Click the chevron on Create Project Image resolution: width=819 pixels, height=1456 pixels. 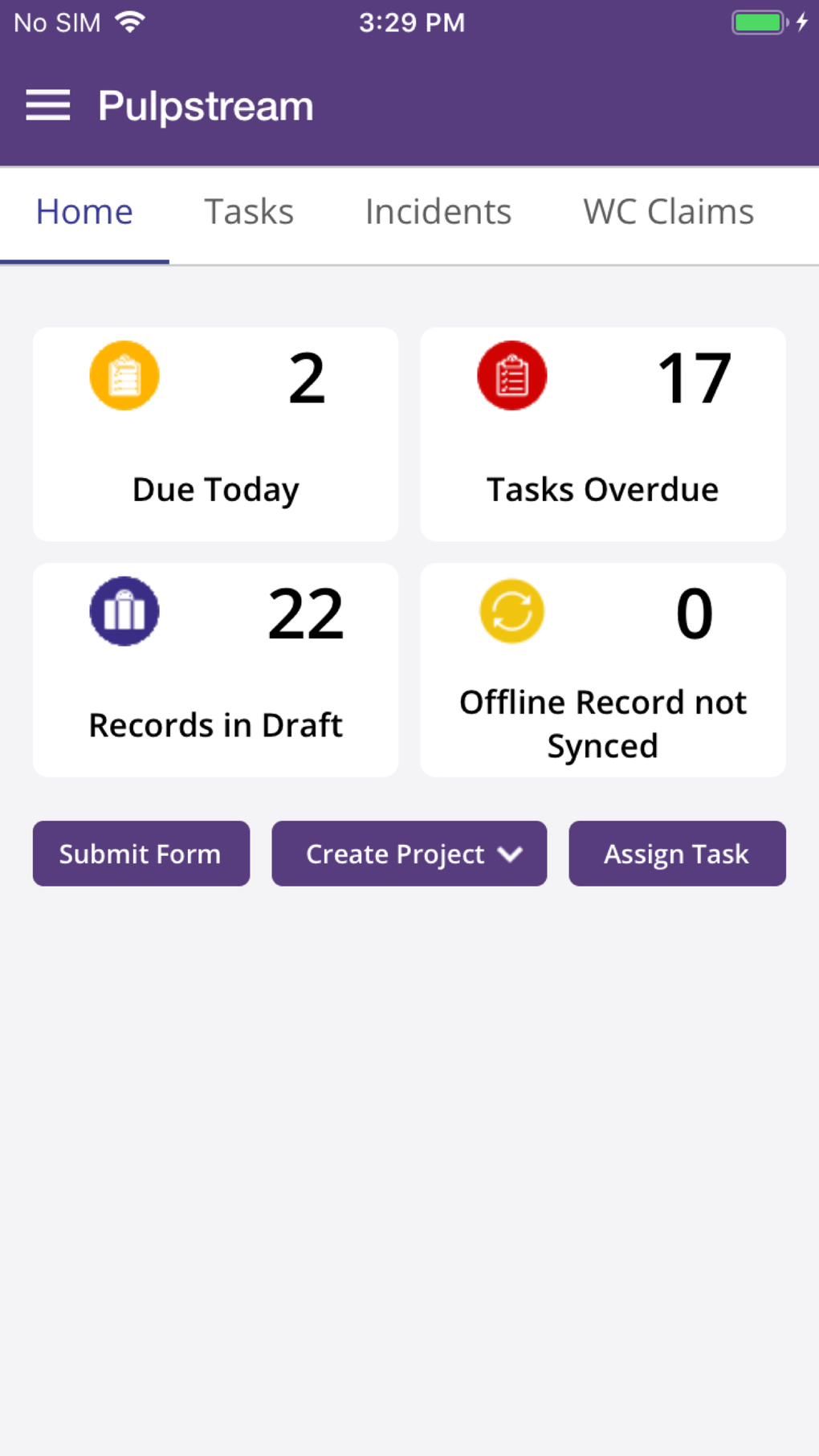point(511,855)
